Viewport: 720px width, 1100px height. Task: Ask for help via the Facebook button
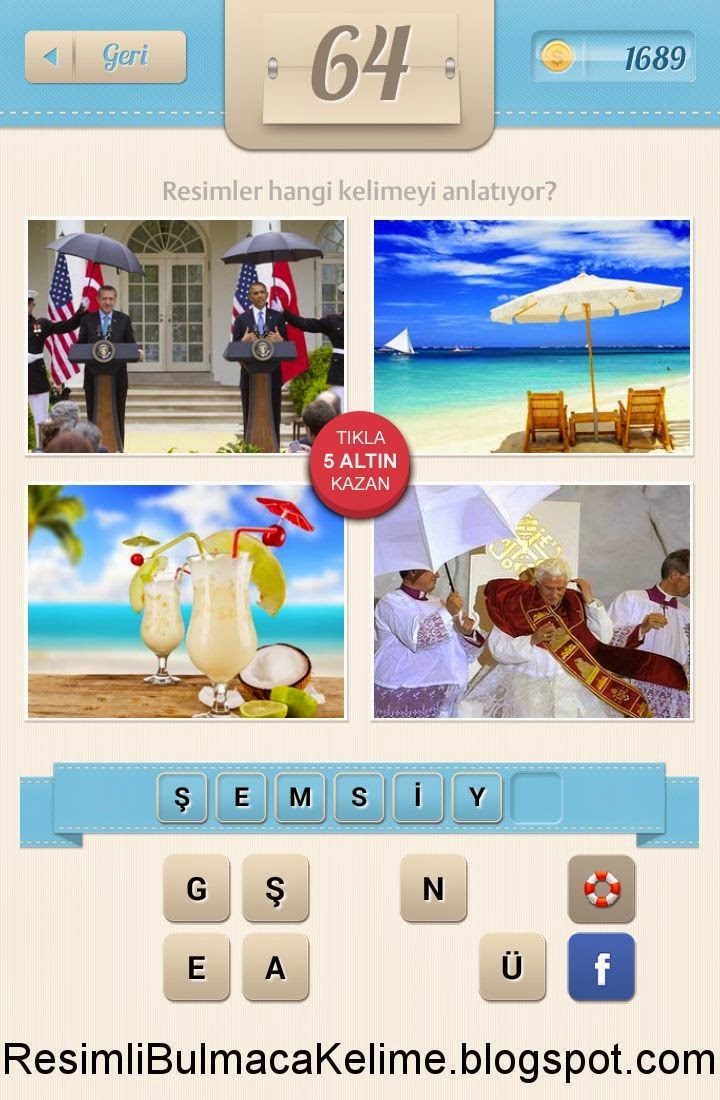[601, 967]
